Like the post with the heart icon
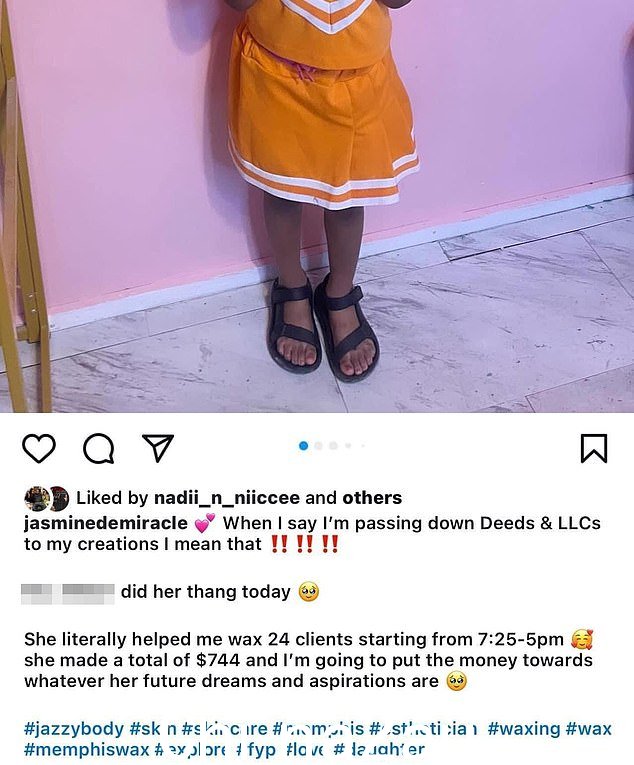This screenshot has width=634, height=765. click(39, 449)
